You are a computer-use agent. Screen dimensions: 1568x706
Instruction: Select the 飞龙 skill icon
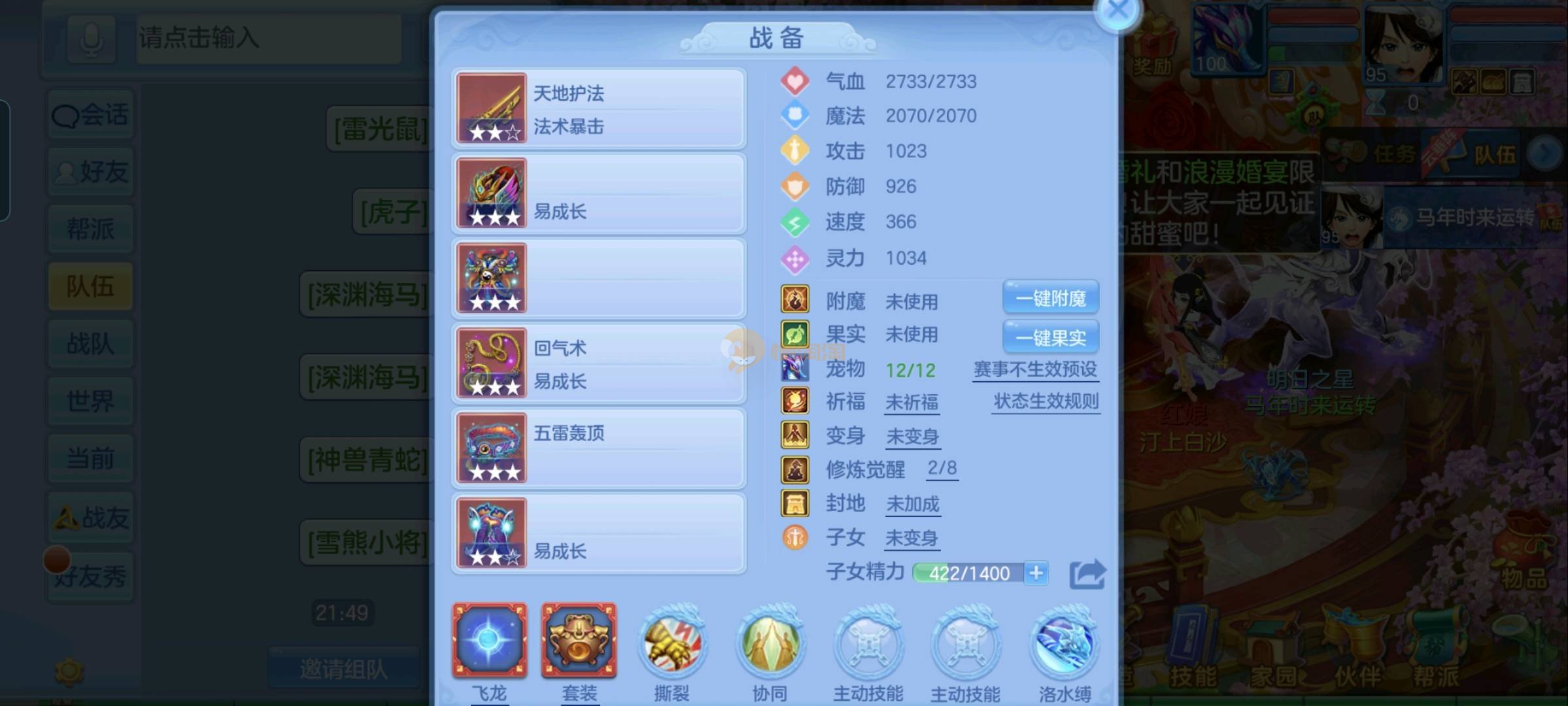point(489,640)
